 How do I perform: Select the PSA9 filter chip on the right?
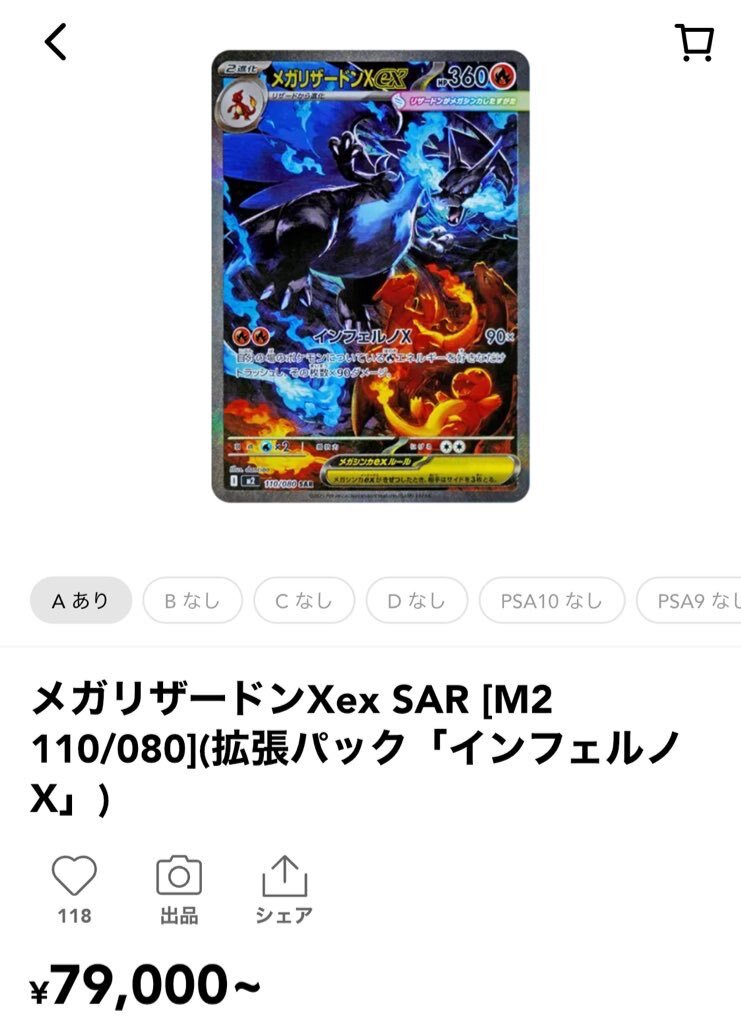coord(690,601)
